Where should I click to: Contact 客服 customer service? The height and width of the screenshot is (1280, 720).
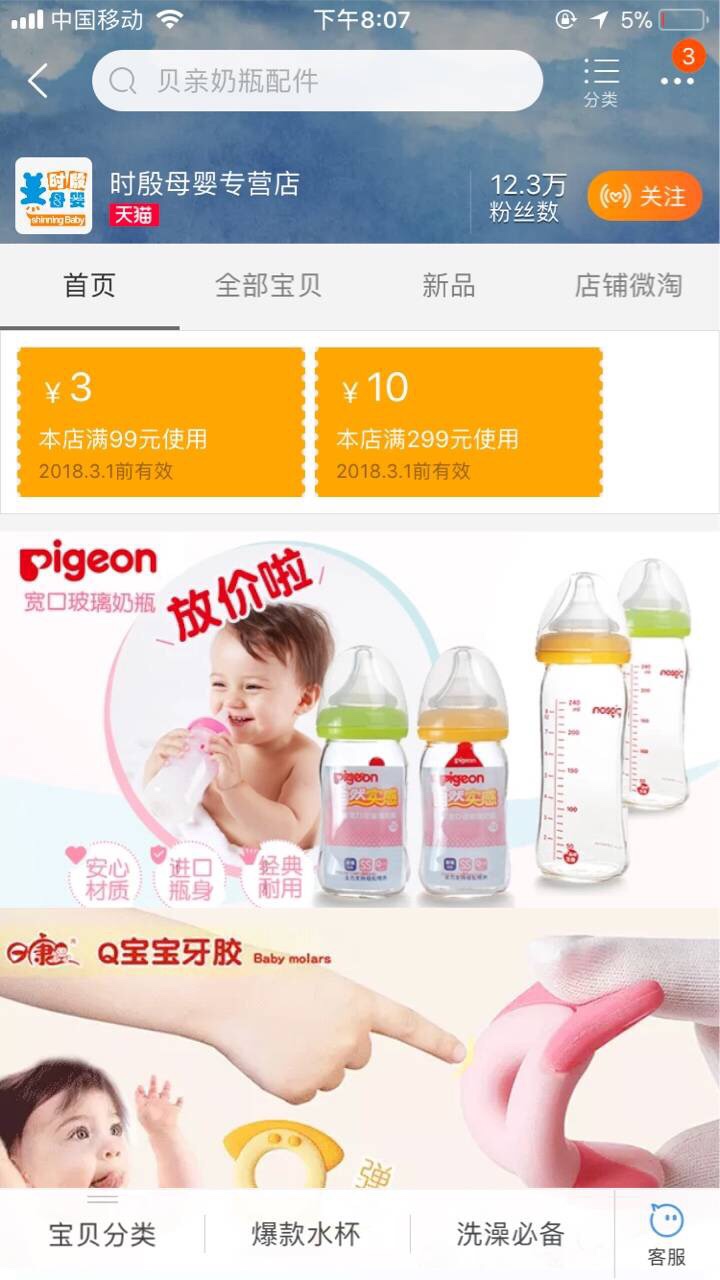click(x=666, y=1236)
